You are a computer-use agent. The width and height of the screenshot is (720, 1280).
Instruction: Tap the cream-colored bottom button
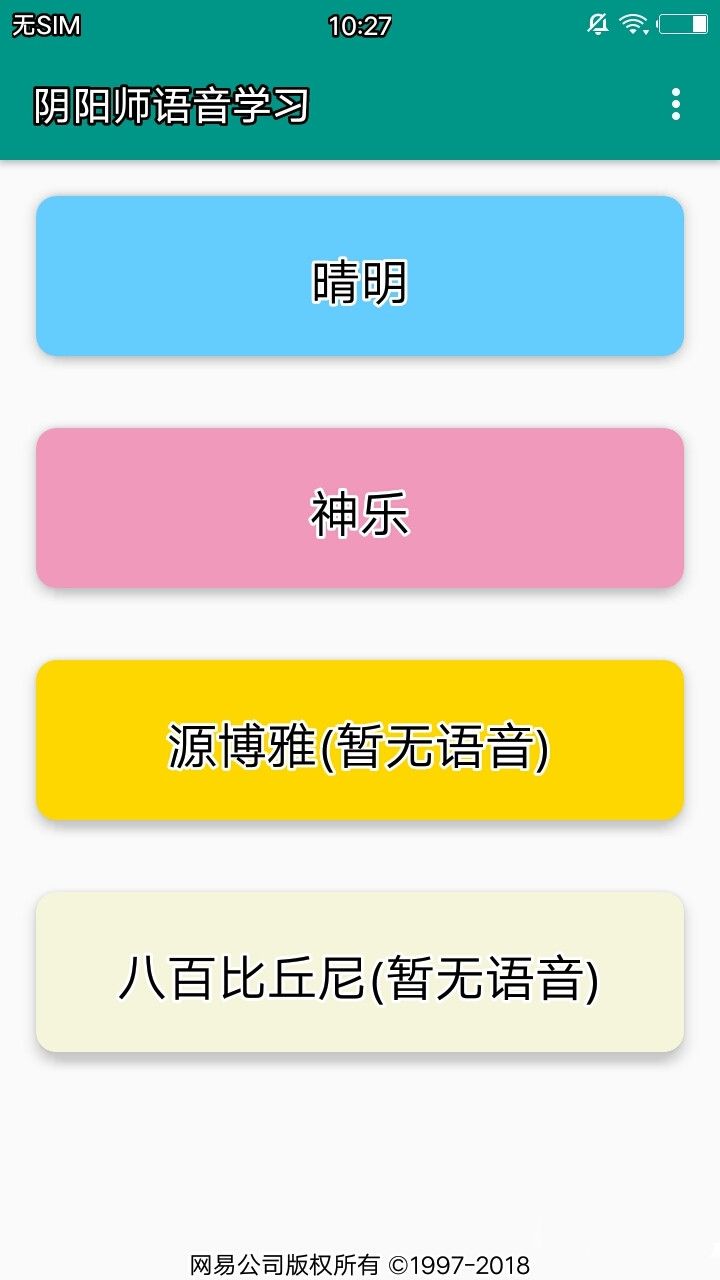click(x=360, y=970)
